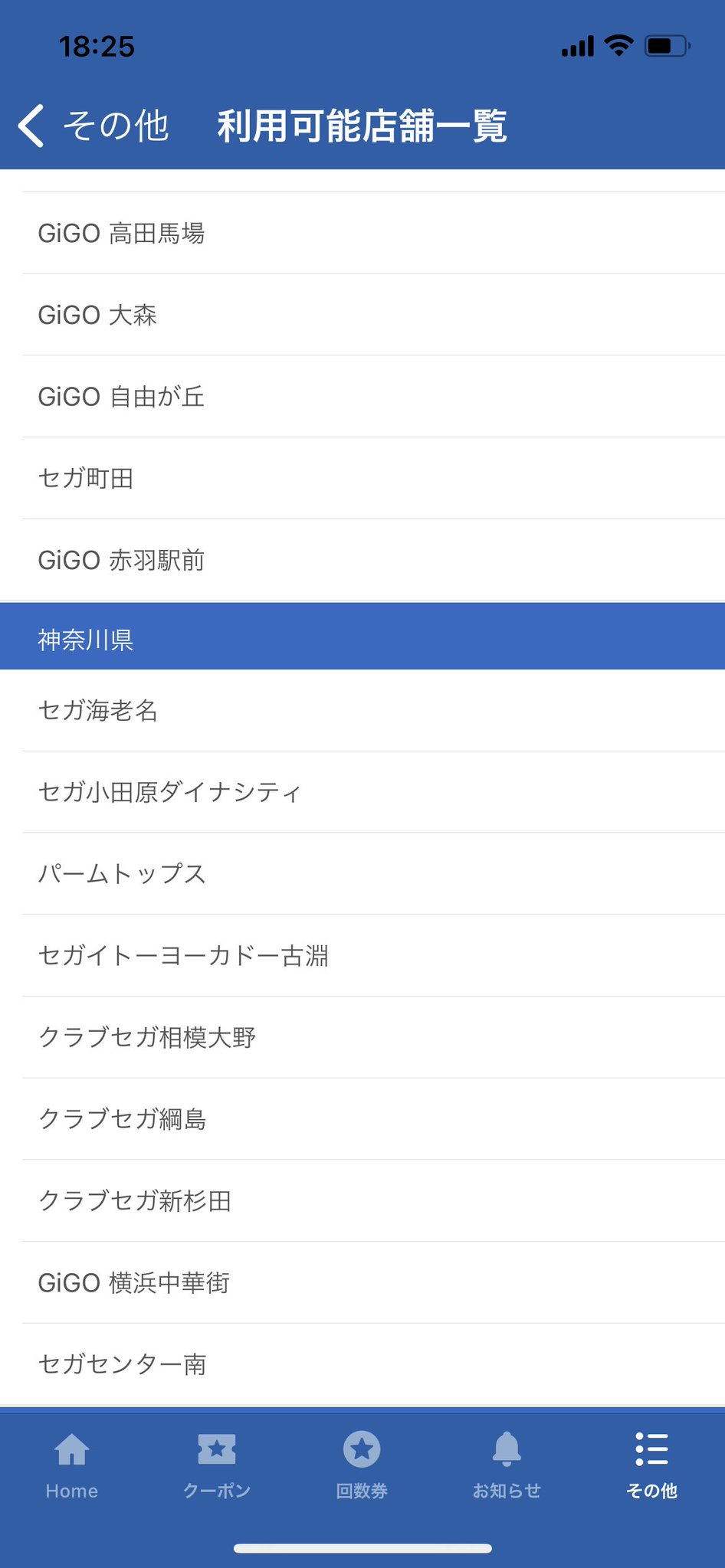The height and width of the screenshot is (1568, 725).
Task: Select GiGO 大森 from the list
Action: coord(362,315)
